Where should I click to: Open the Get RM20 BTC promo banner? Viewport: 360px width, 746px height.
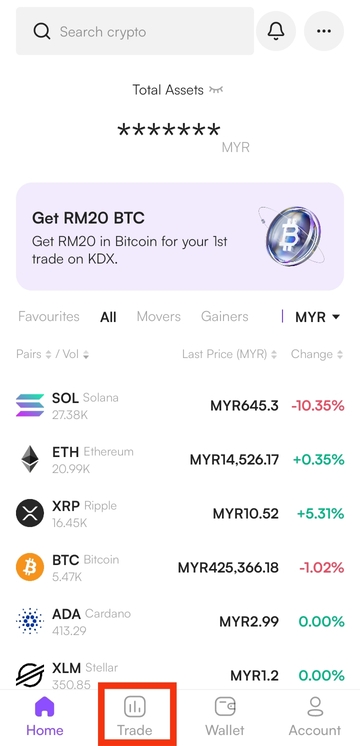180,236
